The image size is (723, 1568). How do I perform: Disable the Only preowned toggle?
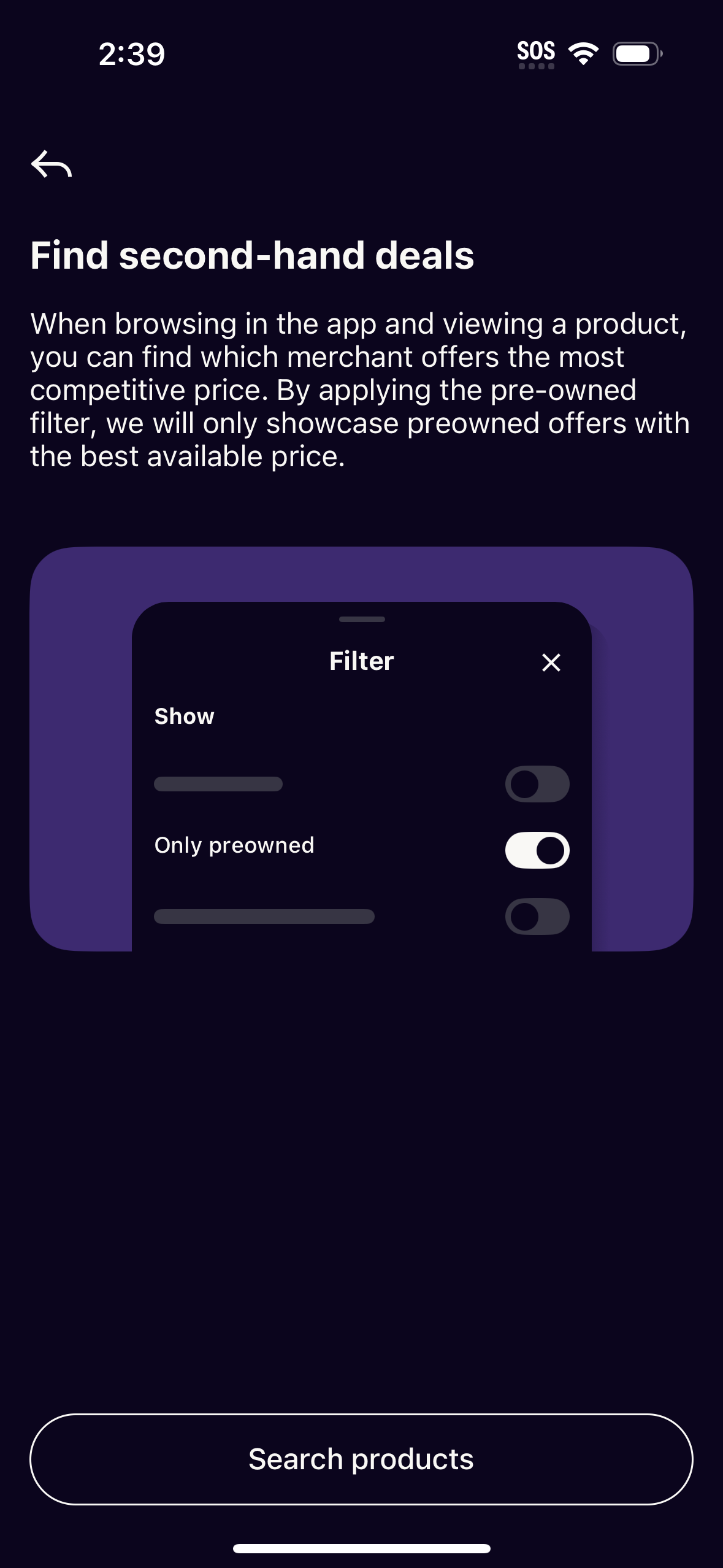537,849
